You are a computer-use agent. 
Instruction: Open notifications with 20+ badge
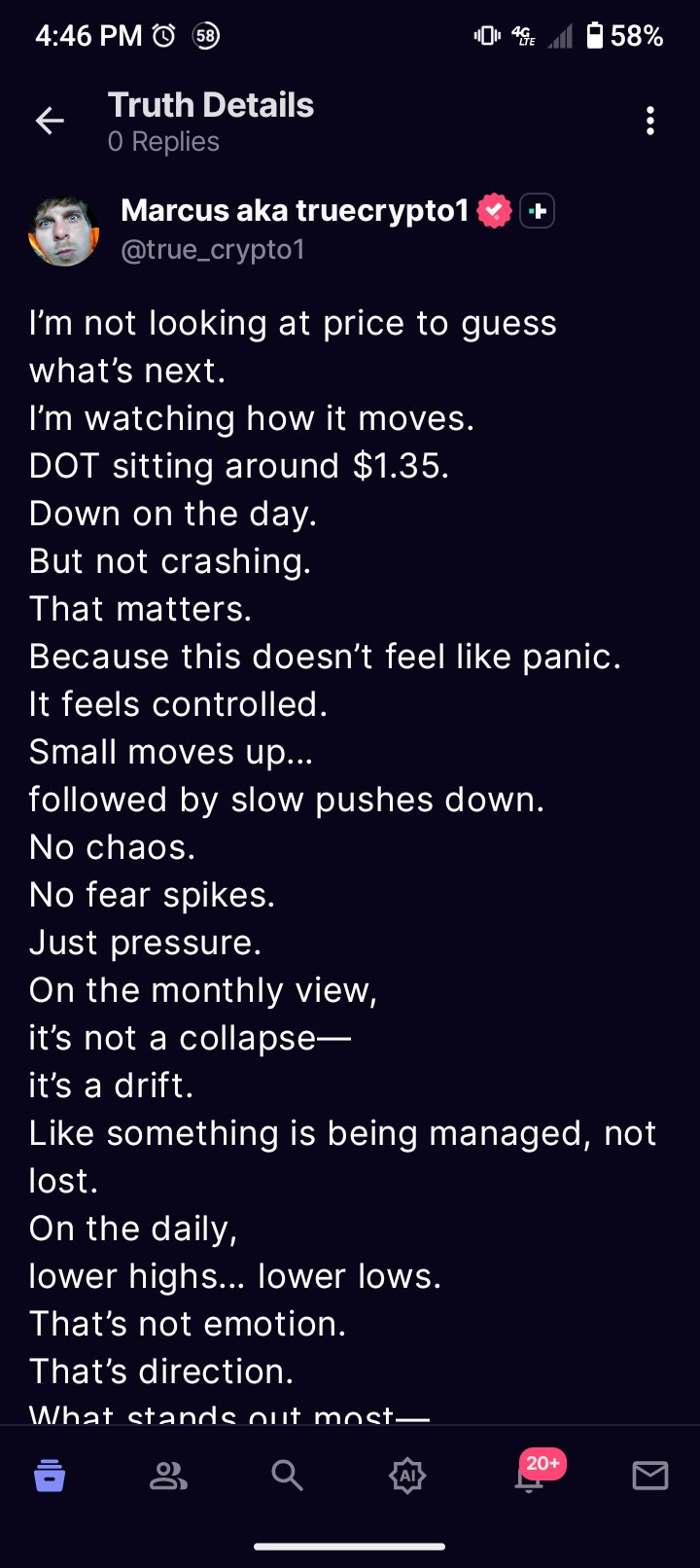[529, 1476]
